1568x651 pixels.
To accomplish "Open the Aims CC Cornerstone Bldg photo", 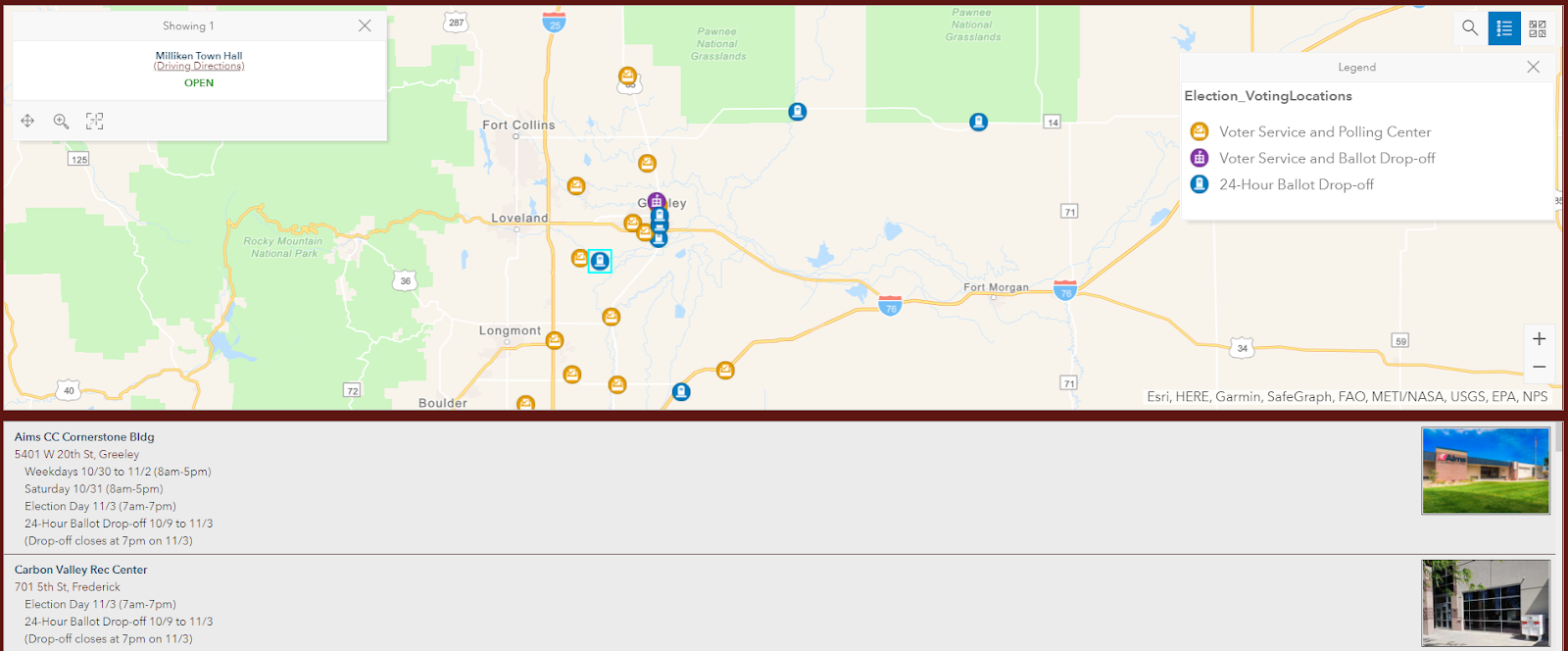I will [x=1486, y=471].
